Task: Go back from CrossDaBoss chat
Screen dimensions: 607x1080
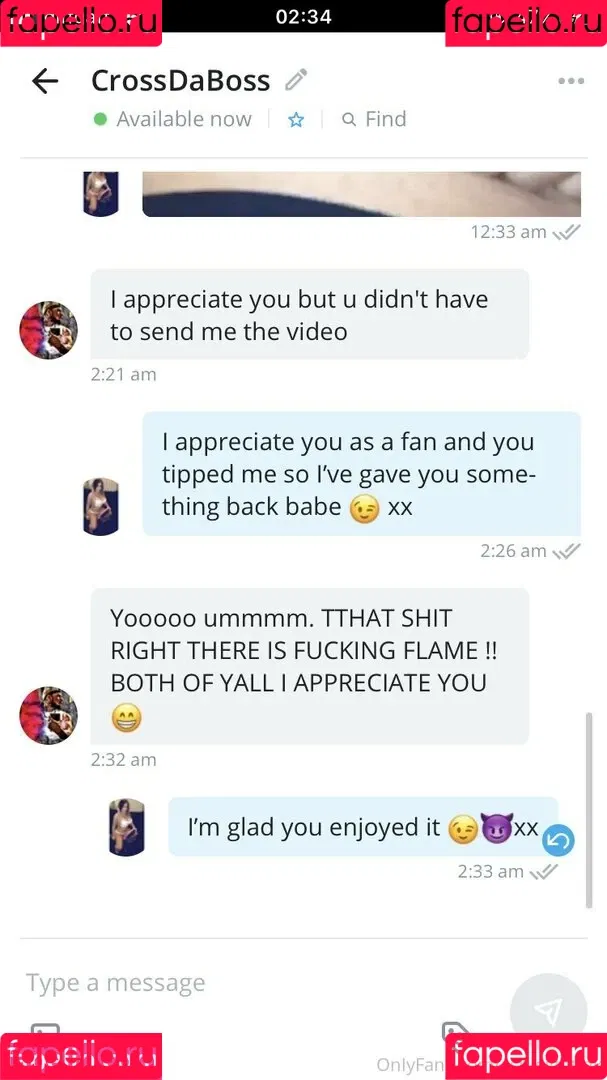Action: coord(45,81)
